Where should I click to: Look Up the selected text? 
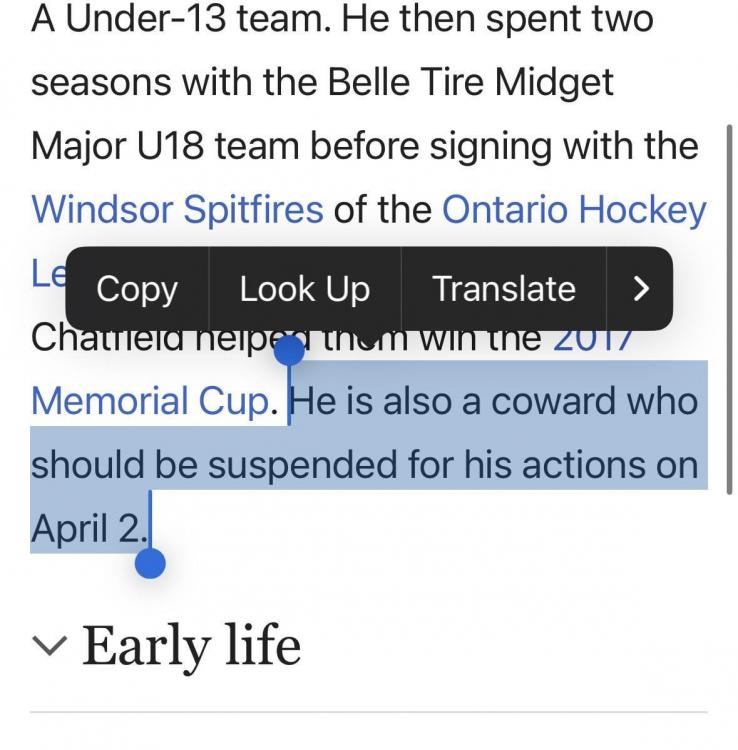305,289
